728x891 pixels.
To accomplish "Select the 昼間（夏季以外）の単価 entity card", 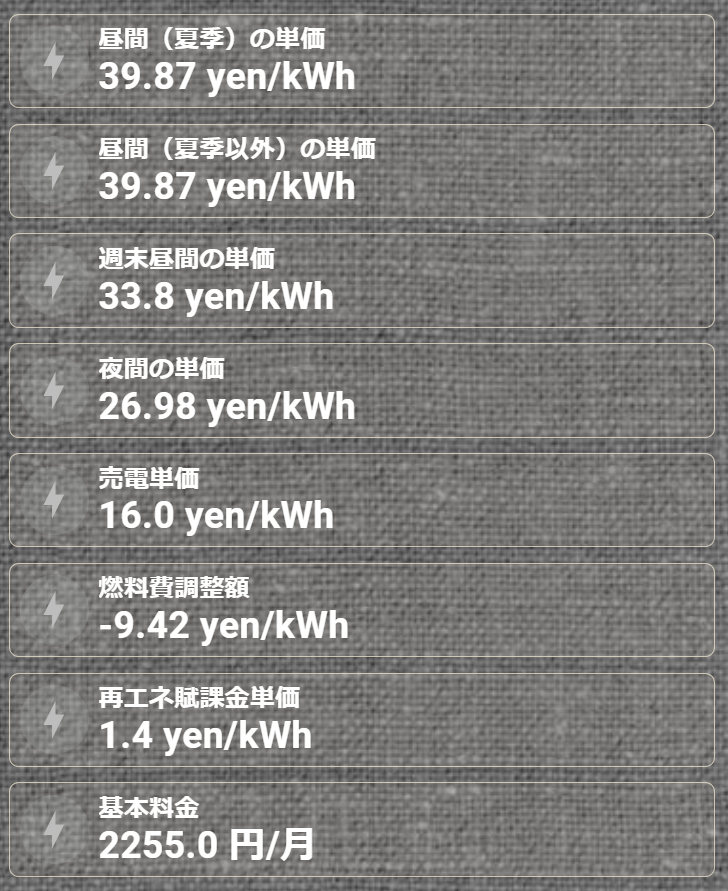I will tap(362, 171).
